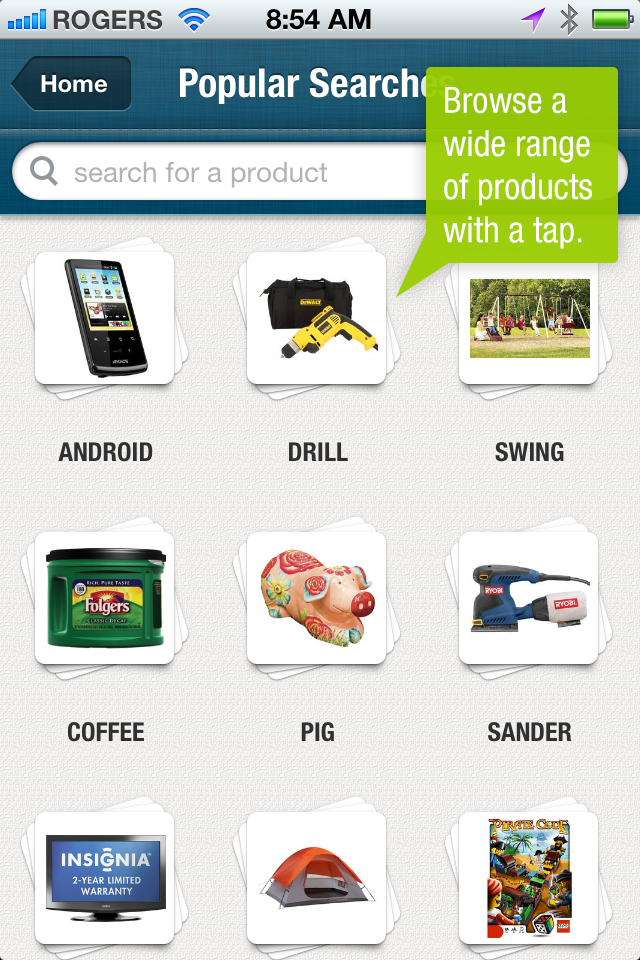Open the Android popular search
Screen dimensions: 640x960
point(105,318)
